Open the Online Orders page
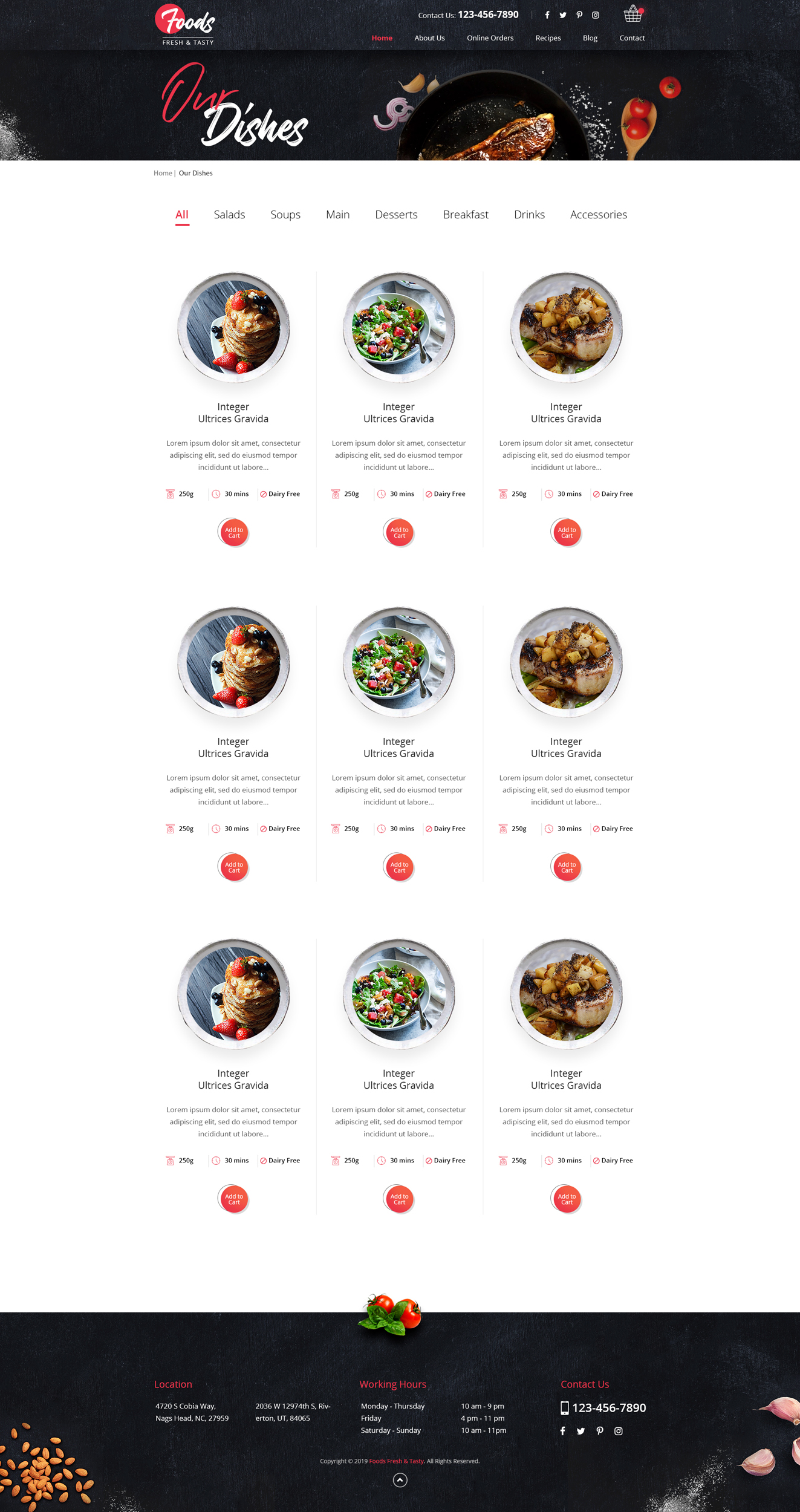 point(490,38)
